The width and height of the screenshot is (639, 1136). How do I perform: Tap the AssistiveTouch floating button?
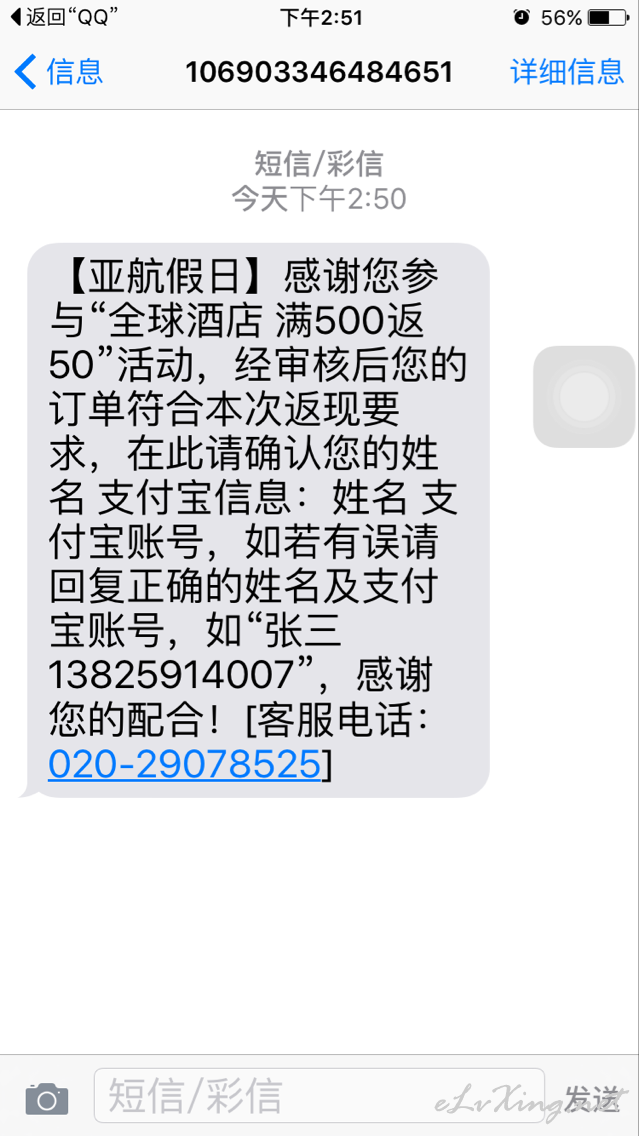[584, 397]
